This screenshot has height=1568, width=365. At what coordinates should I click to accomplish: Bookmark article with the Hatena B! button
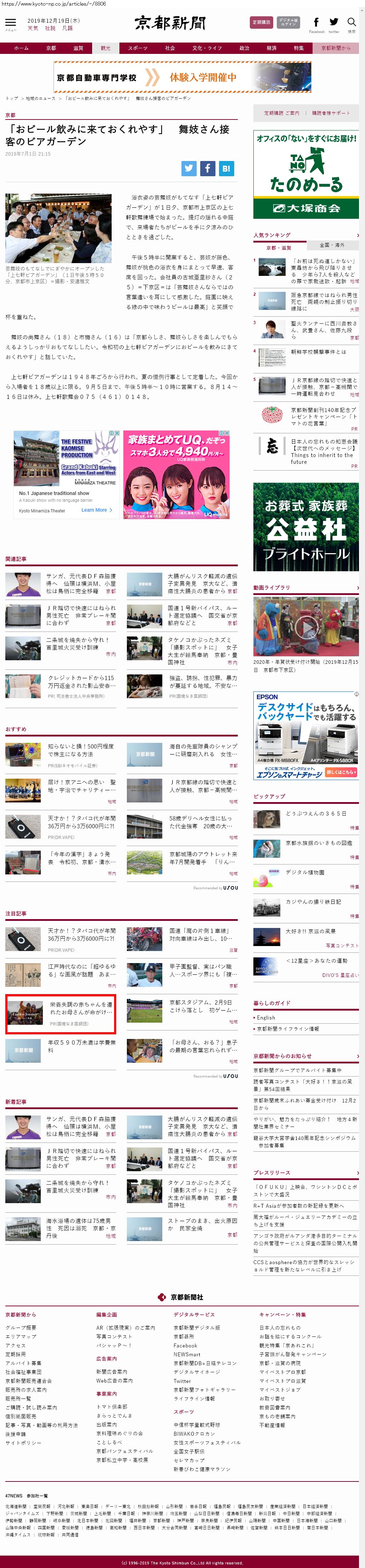226,169
